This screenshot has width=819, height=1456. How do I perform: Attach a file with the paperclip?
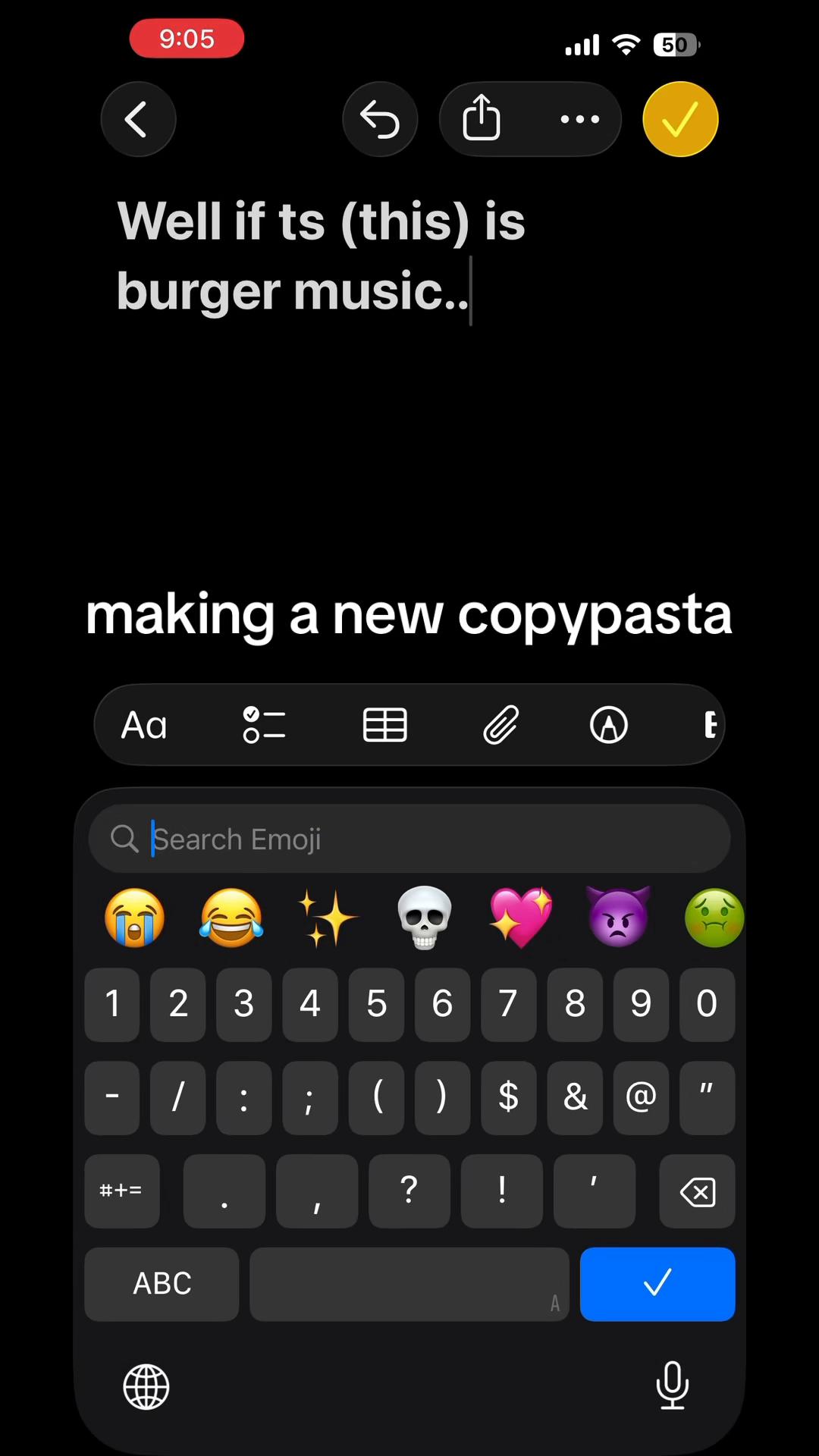point(501,725)
